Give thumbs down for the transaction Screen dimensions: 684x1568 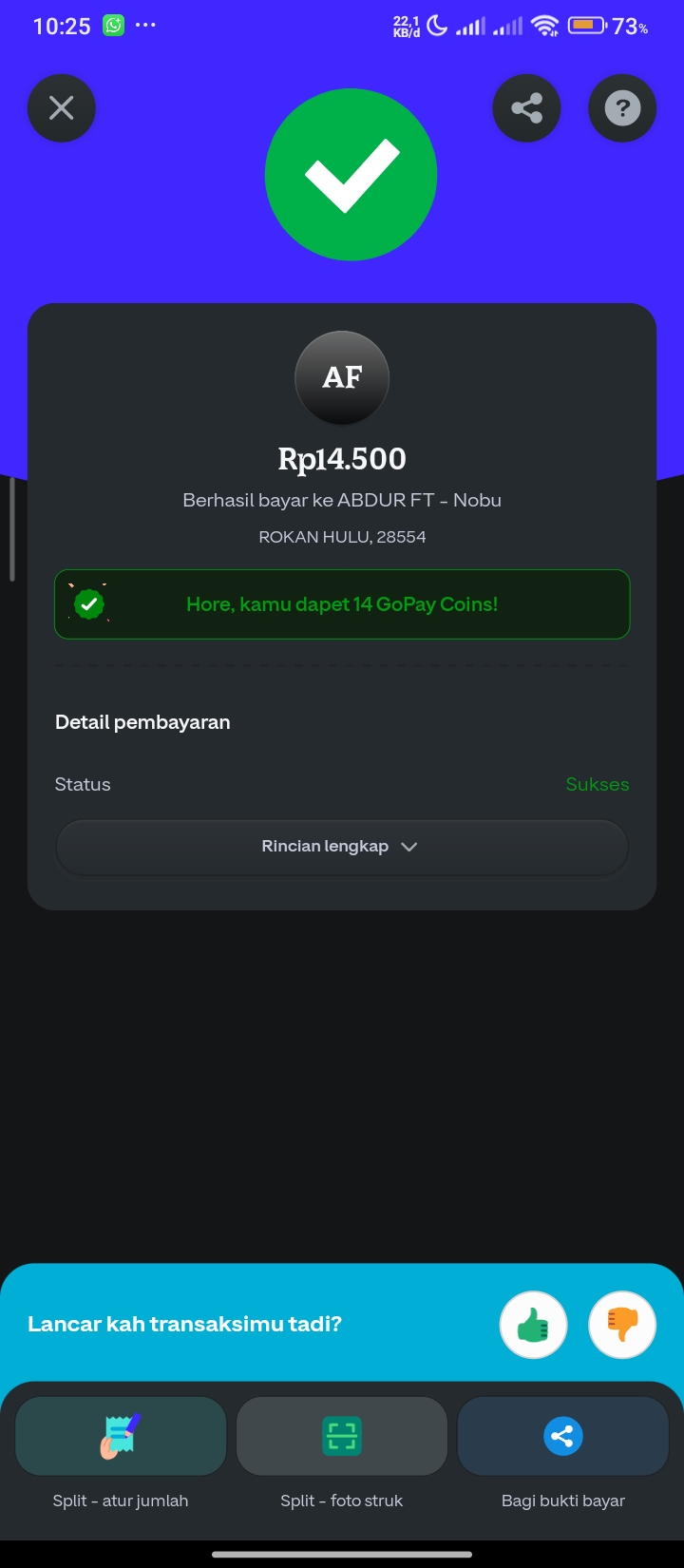622,1325
